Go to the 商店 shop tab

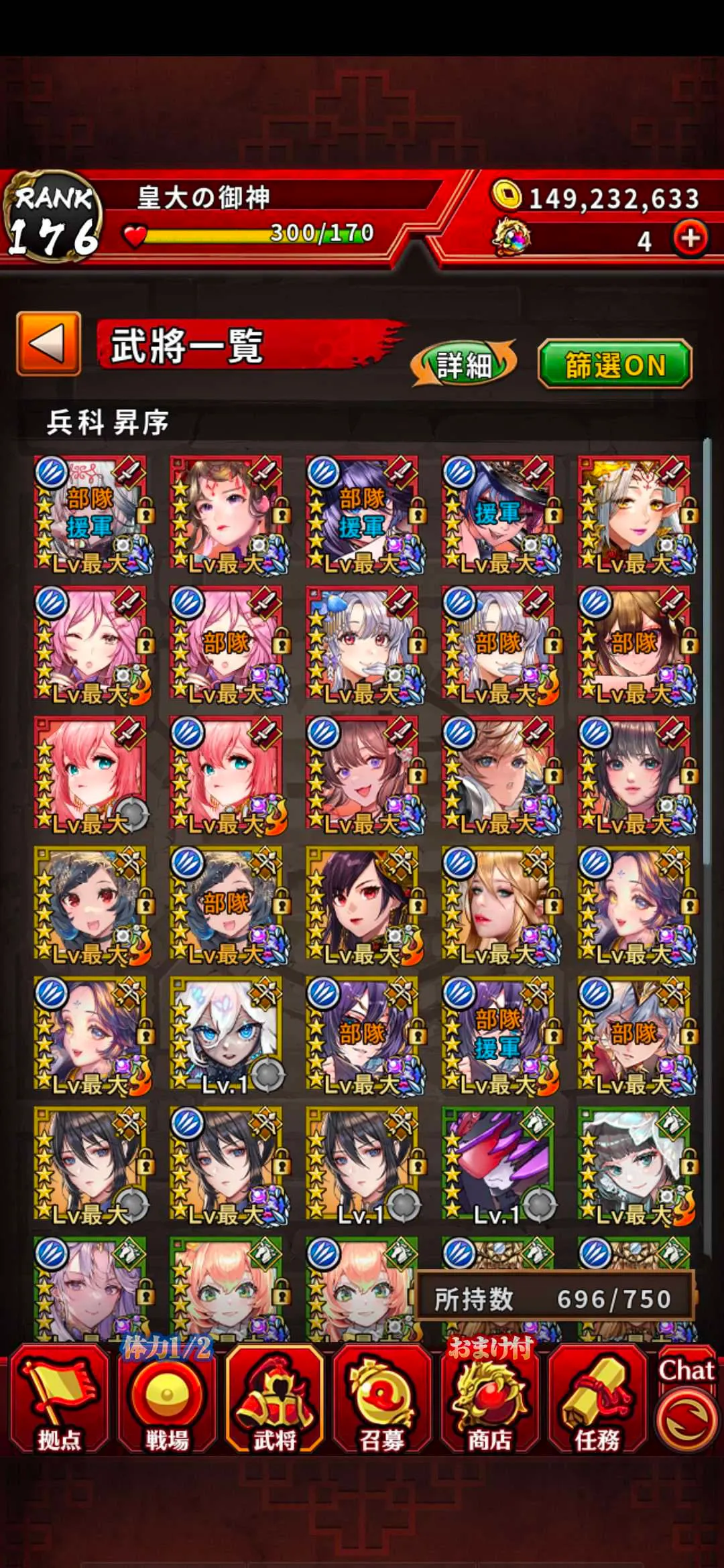(x=489, y=1400)
